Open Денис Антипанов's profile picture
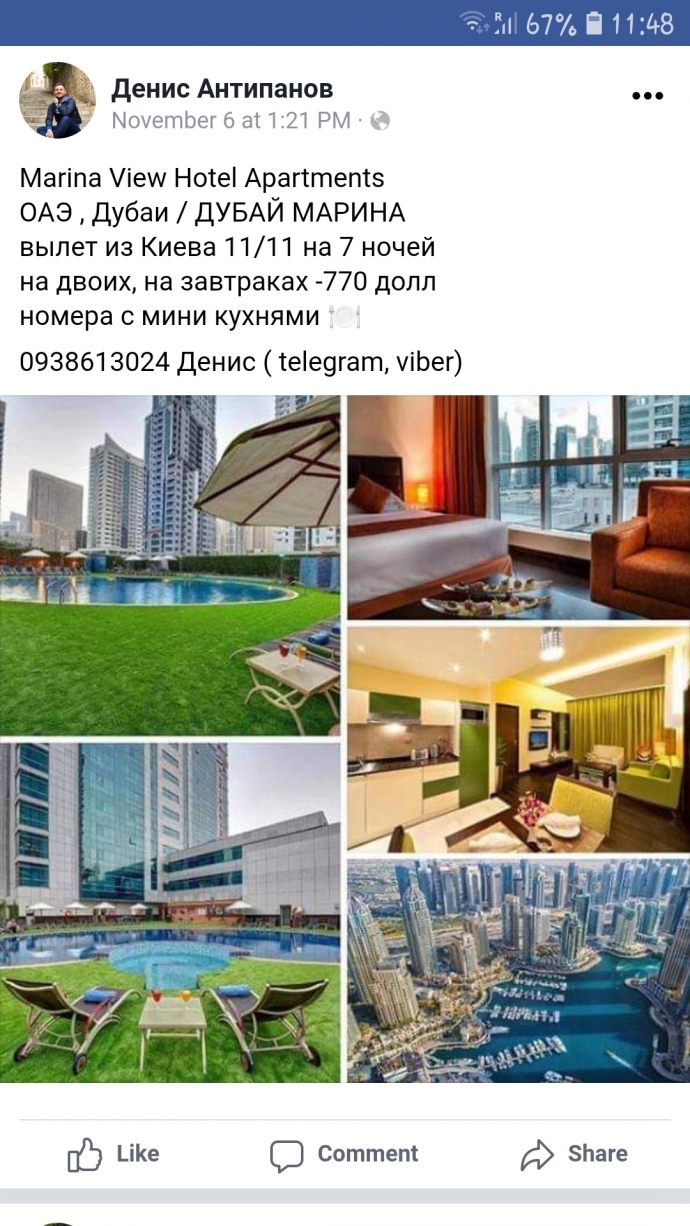 tap(57, 100)
